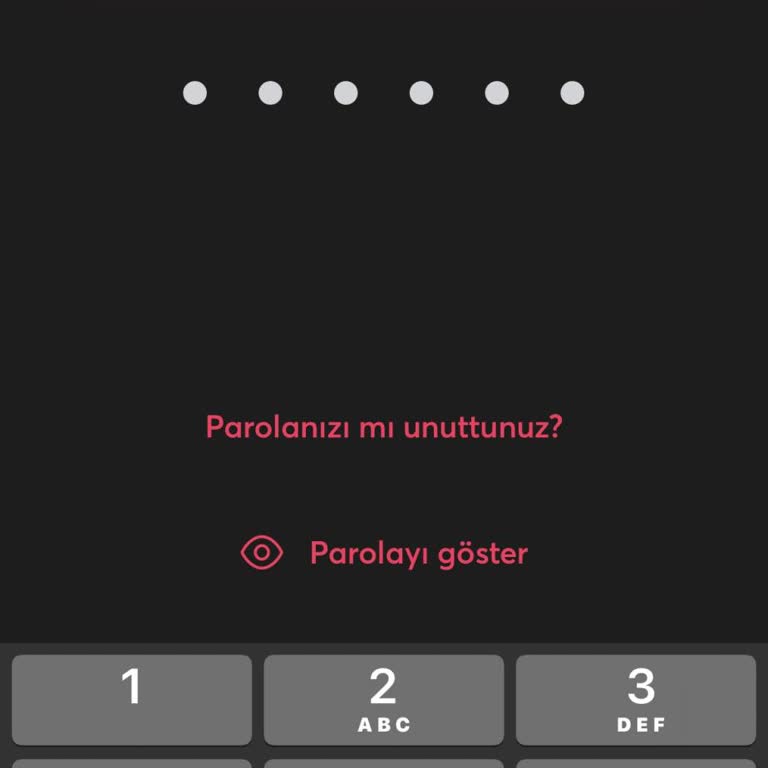Viewport: 768px width, 768px height.
Task: Reveal the passcode with 'Parolayı göster'
Action: pos(385,553)
